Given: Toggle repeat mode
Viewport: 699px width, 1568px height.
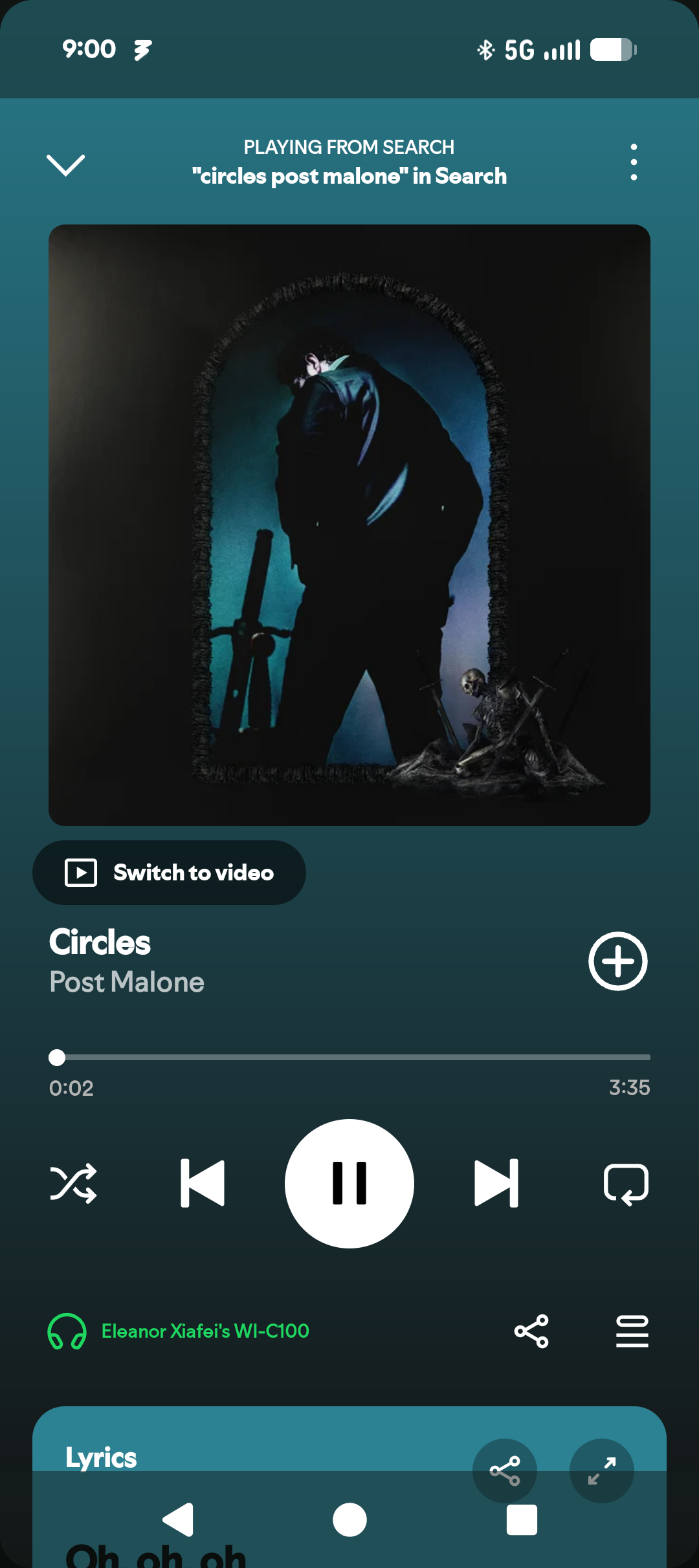Looking at the screenshot, I should [x=626, y=1184].
